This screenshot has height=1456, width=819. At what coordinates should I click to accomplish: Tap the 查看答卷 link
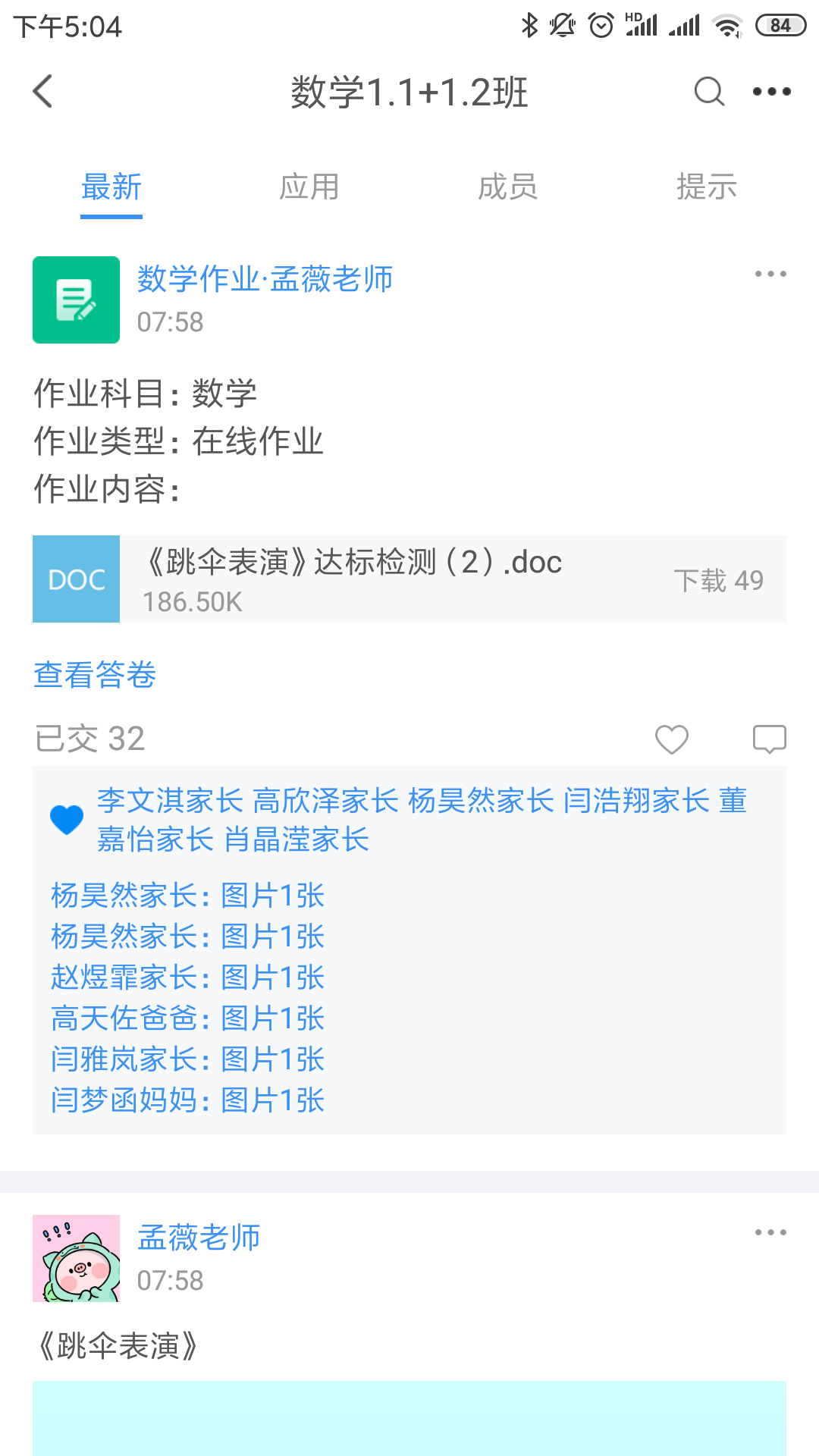click(95, 675)
